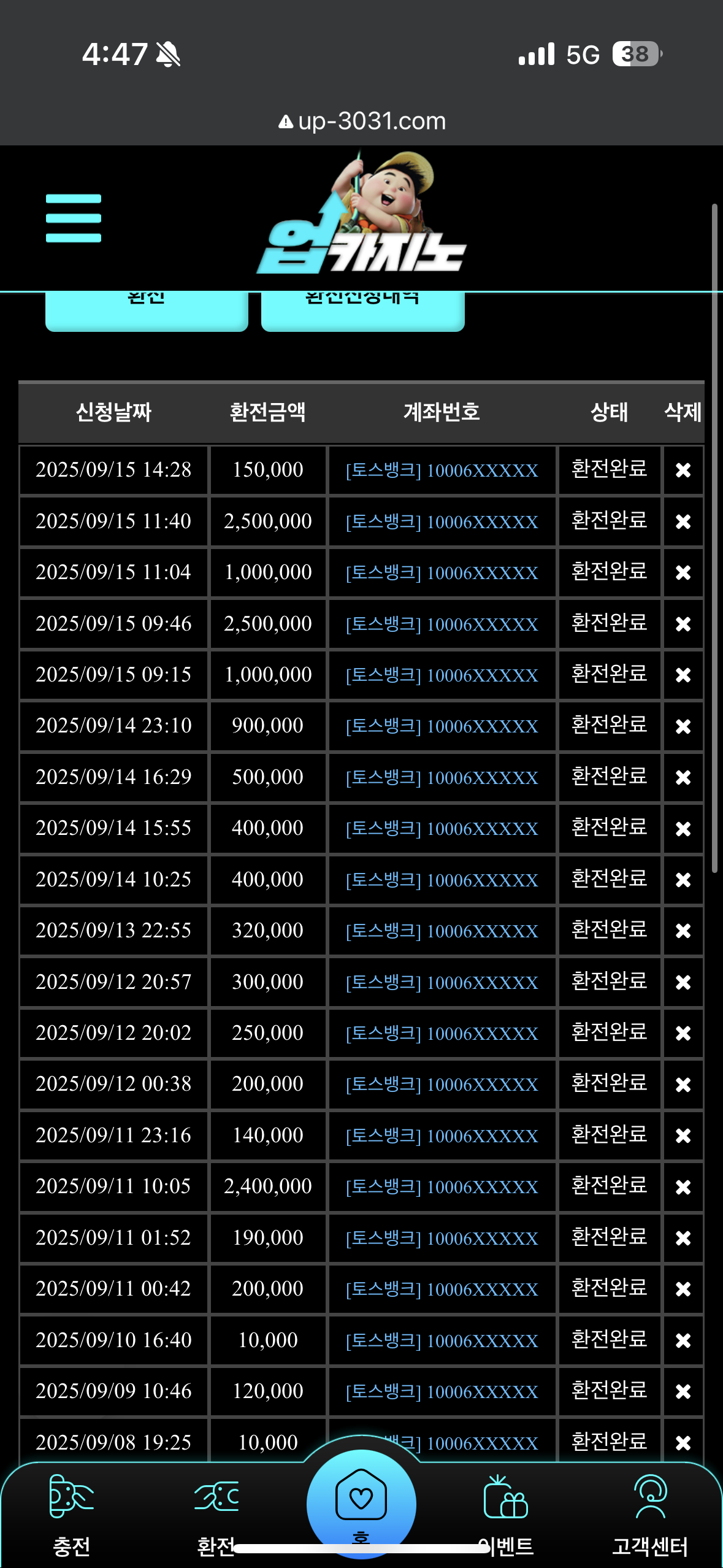Delete the 2025/09/14 23:10 record
723x1568 pixels.
pyautogui.click(x=683, y=726)
